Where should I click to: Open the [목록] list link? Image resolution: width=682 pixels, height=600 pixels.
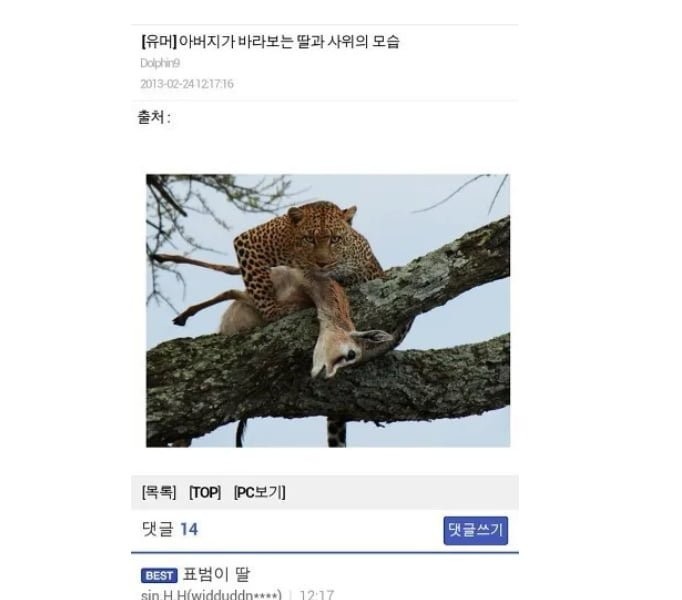(159, 492)
